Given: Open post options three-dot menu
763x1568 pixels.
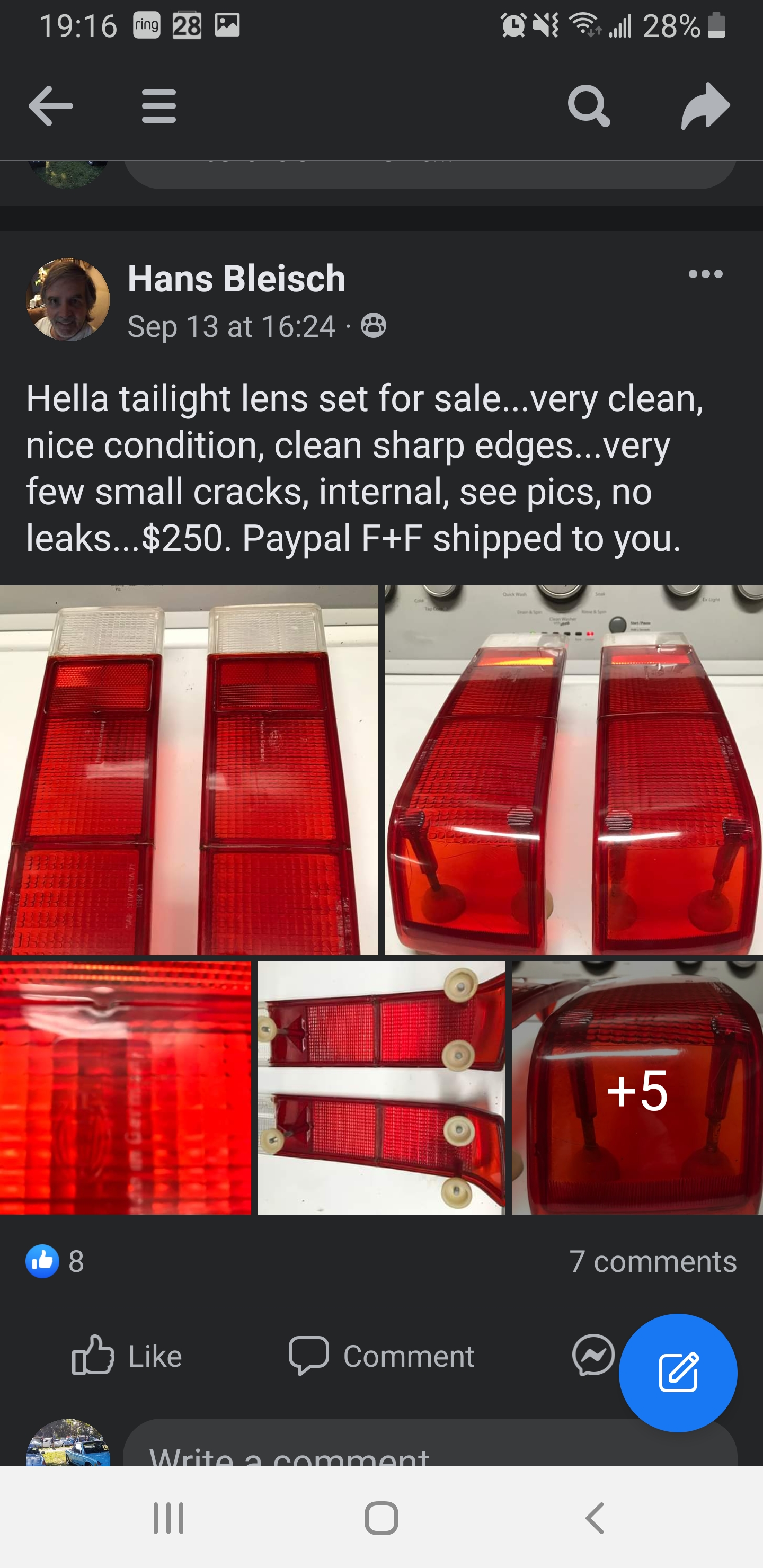Looking at the screenshot, I should 705,274.
